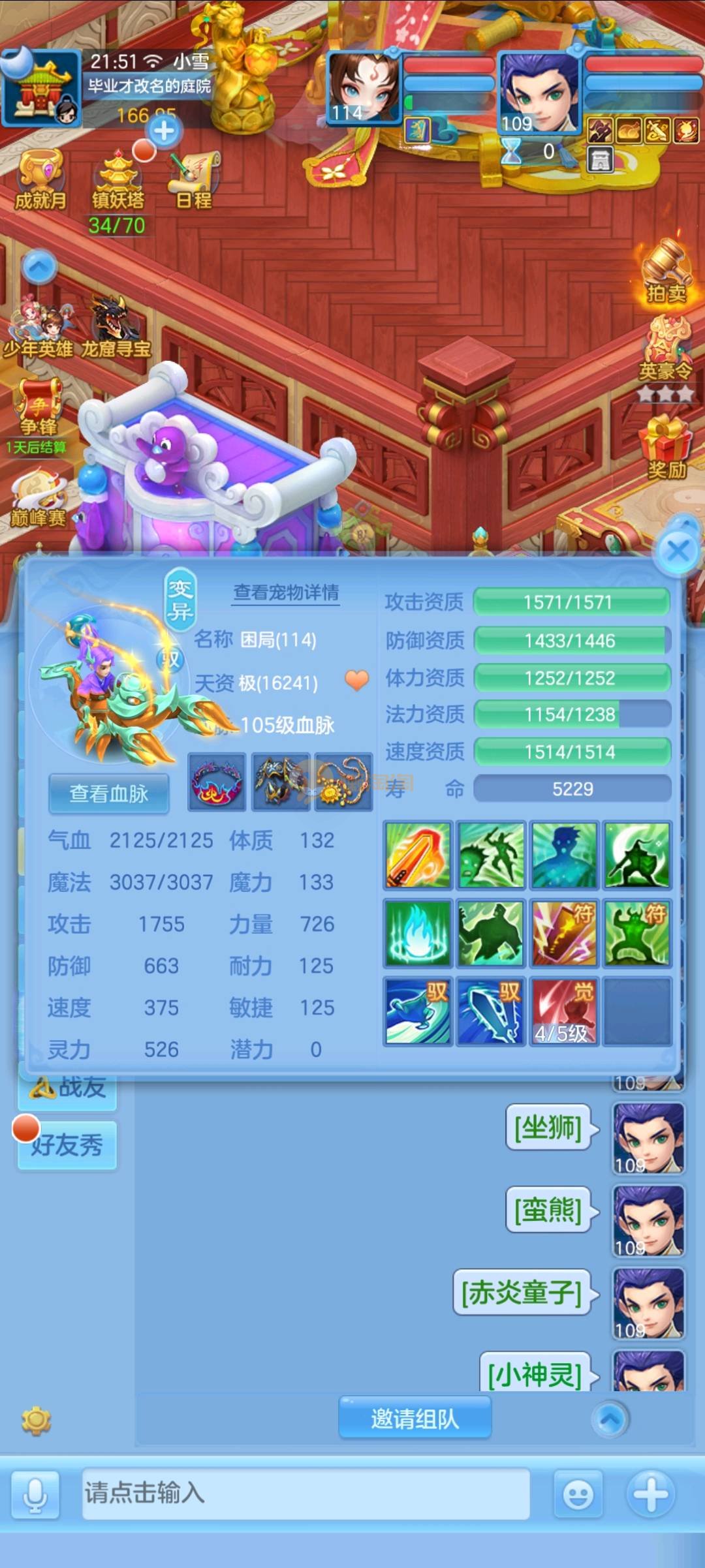Viewport: 705px width, 1568px height.
Task: Open 拍卖 auction
Action: click(x=666, y=274)
